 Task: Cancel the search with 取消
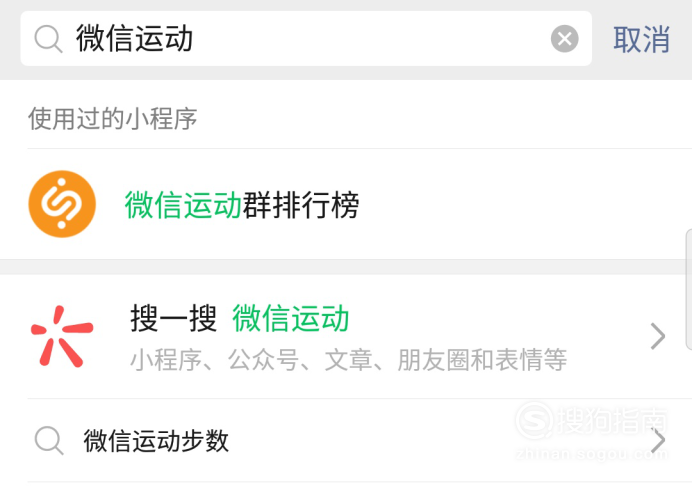click(641, 39)
